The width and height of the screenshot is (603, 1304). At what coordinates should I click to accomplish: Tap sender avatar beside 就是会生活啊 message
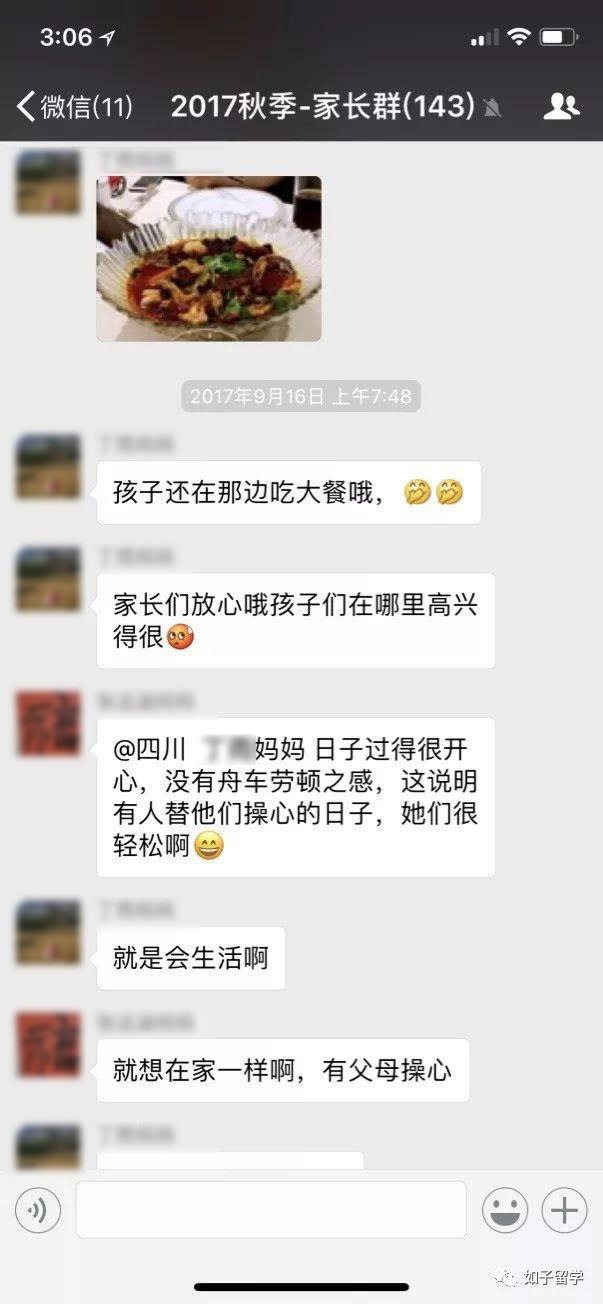tap(48, 932)
